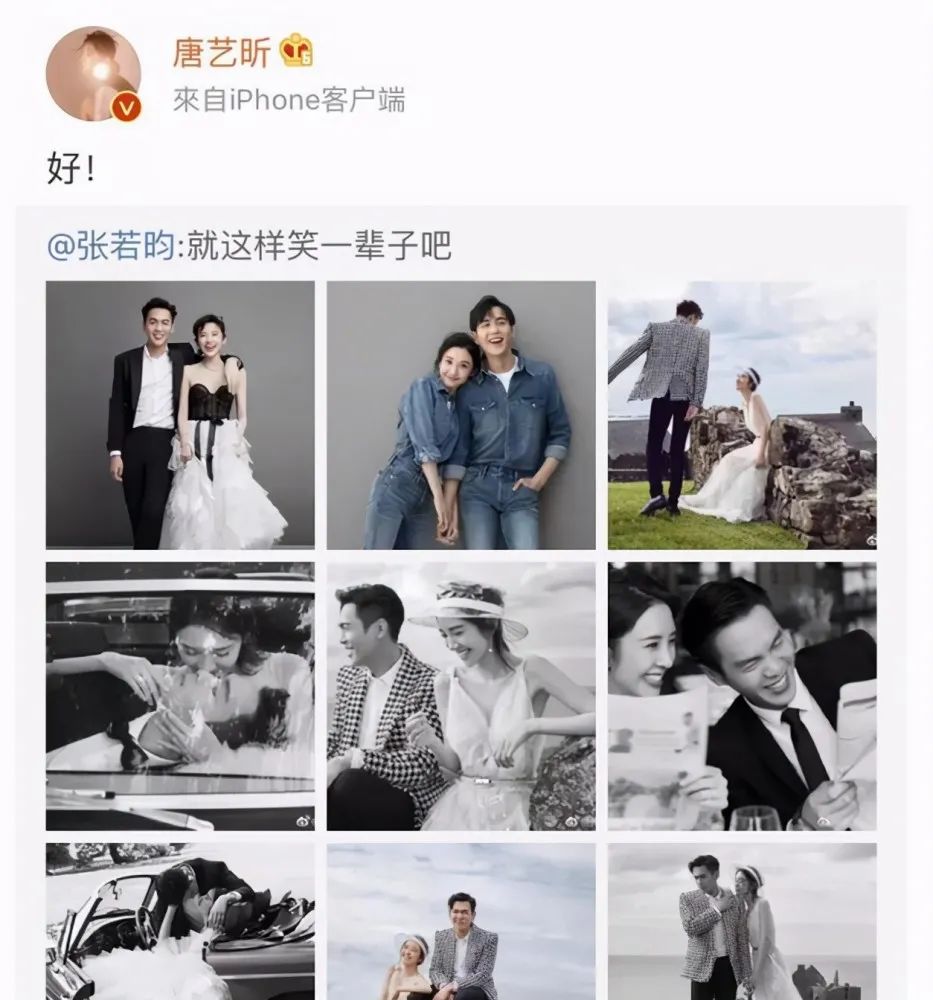Image resolution: width=933 pixels, height=1000 pixels.
Task: View last photo of couple standing by sea
Action: pyautogui.click(x=742, y=921)
